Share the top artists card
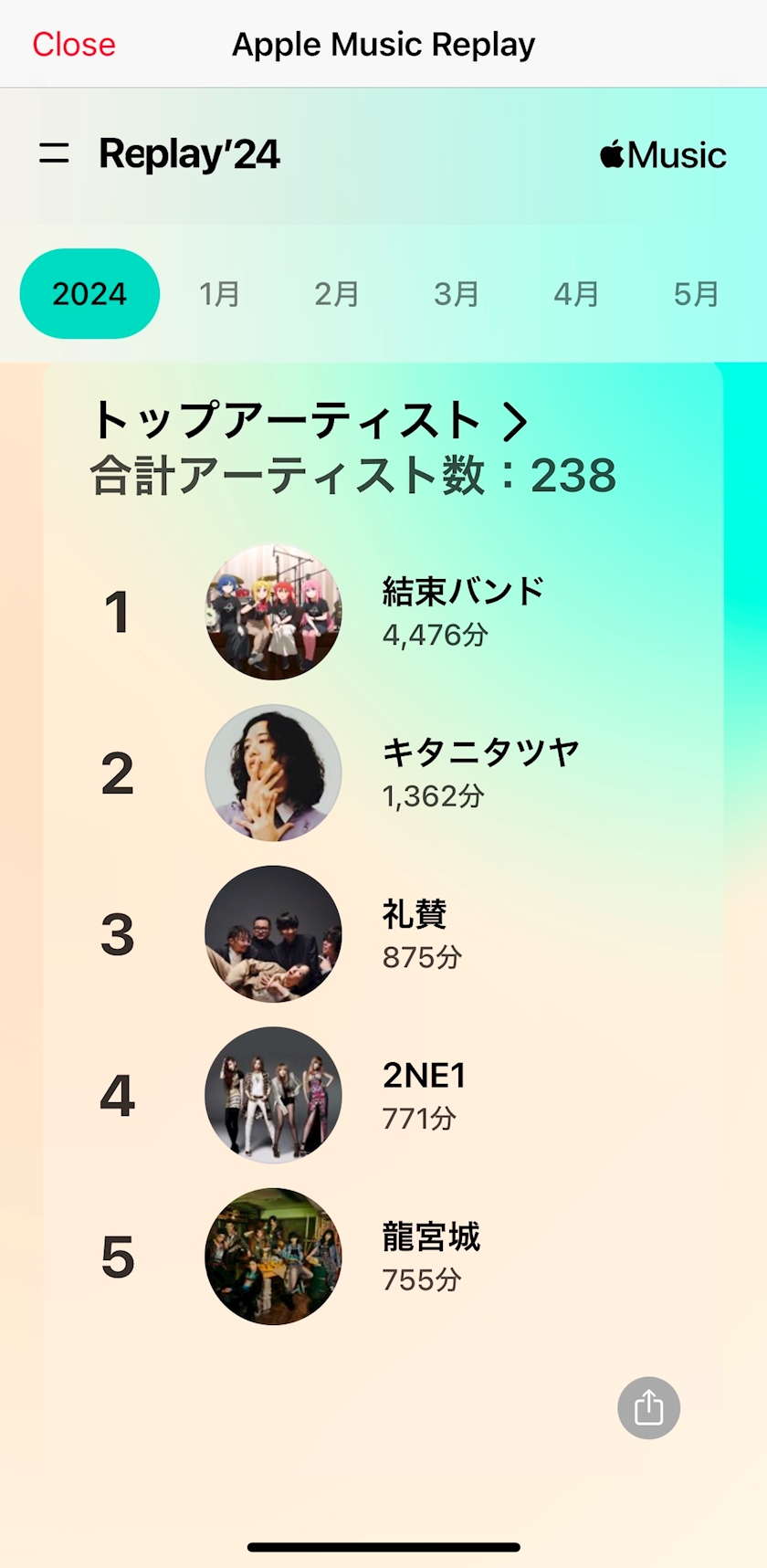 coord(648,1407)
